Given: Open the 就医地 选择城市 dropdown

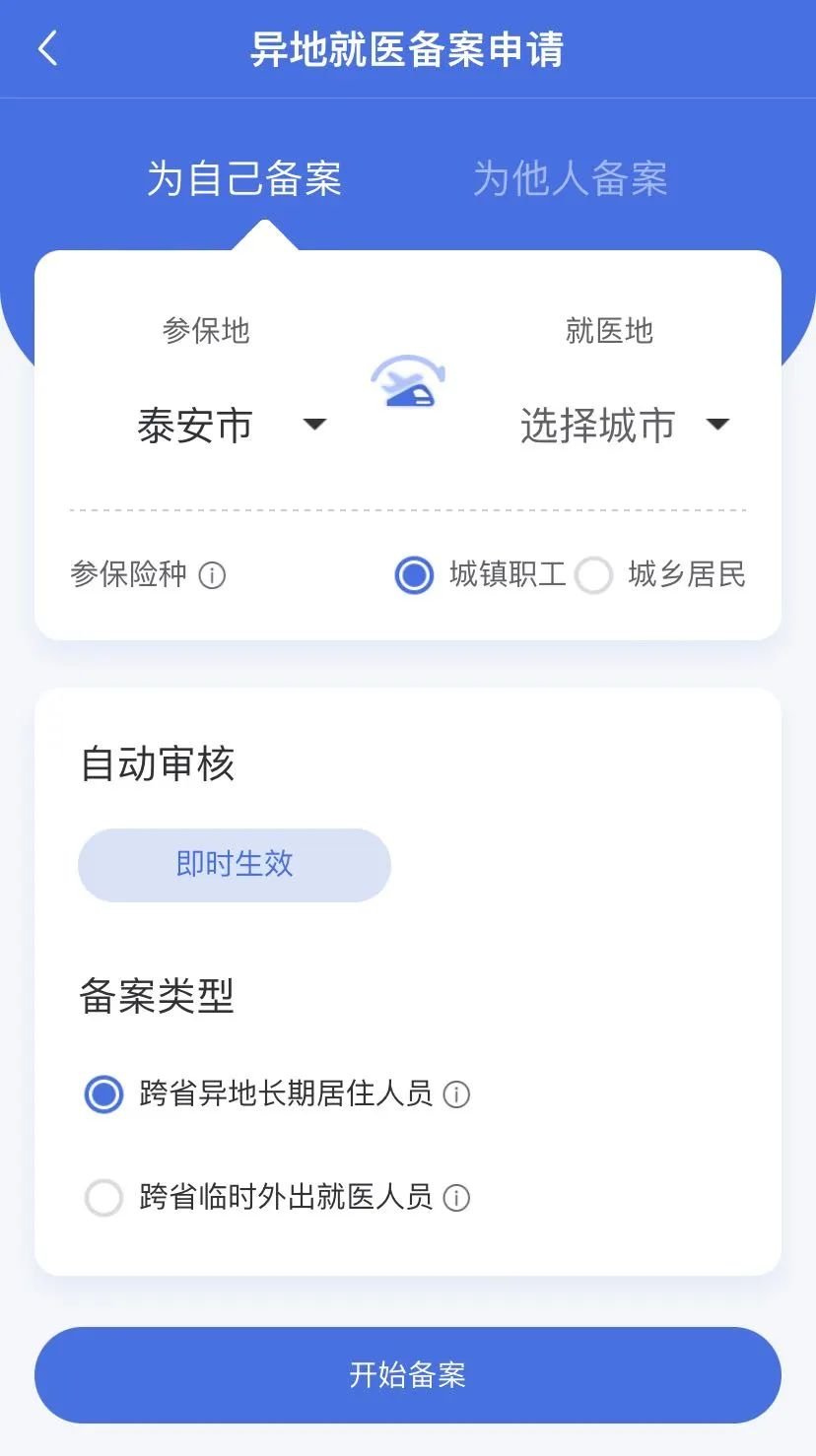Looking at the screenshot, I should pos(623,426).
